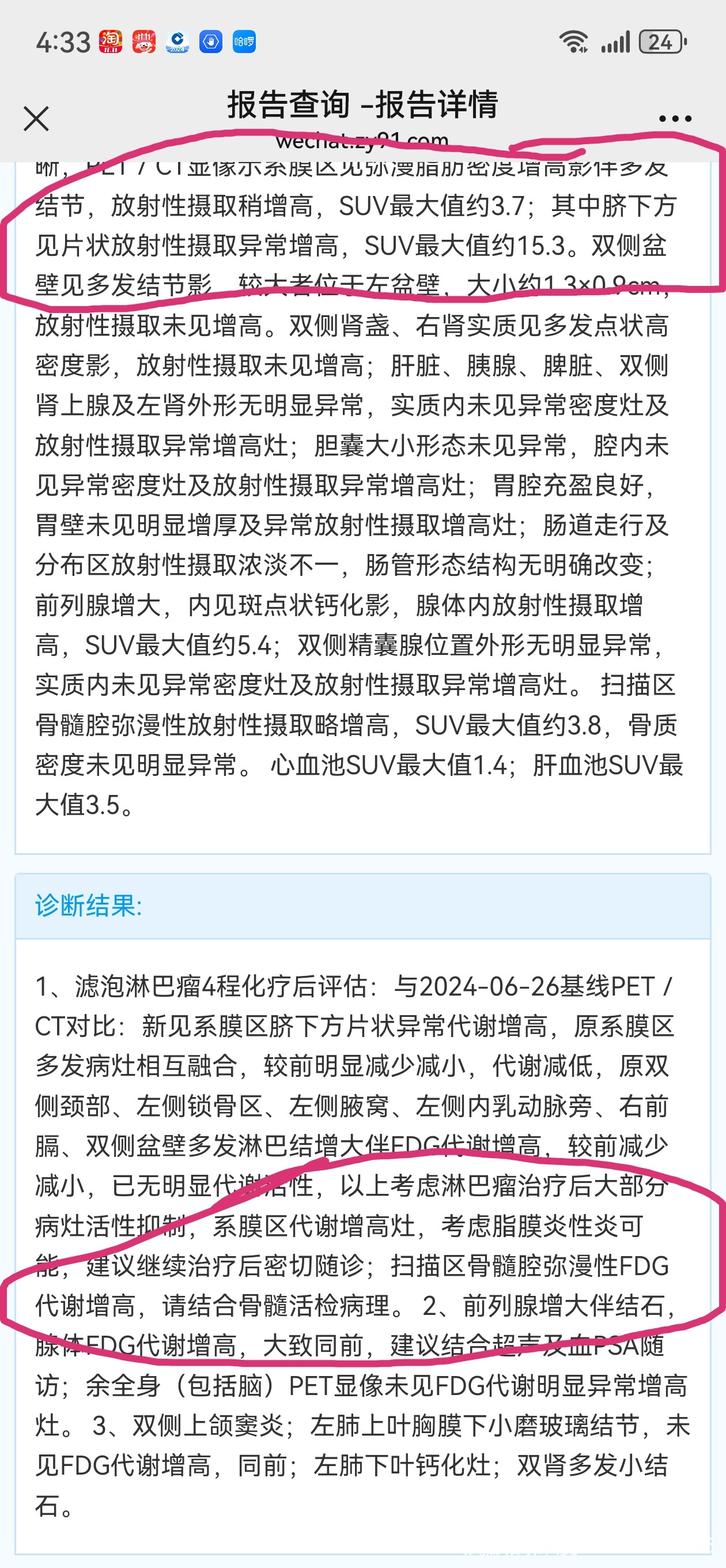The image size is (726, 1568).
Task: Close the report details page
Action: (x=36, y=119)
